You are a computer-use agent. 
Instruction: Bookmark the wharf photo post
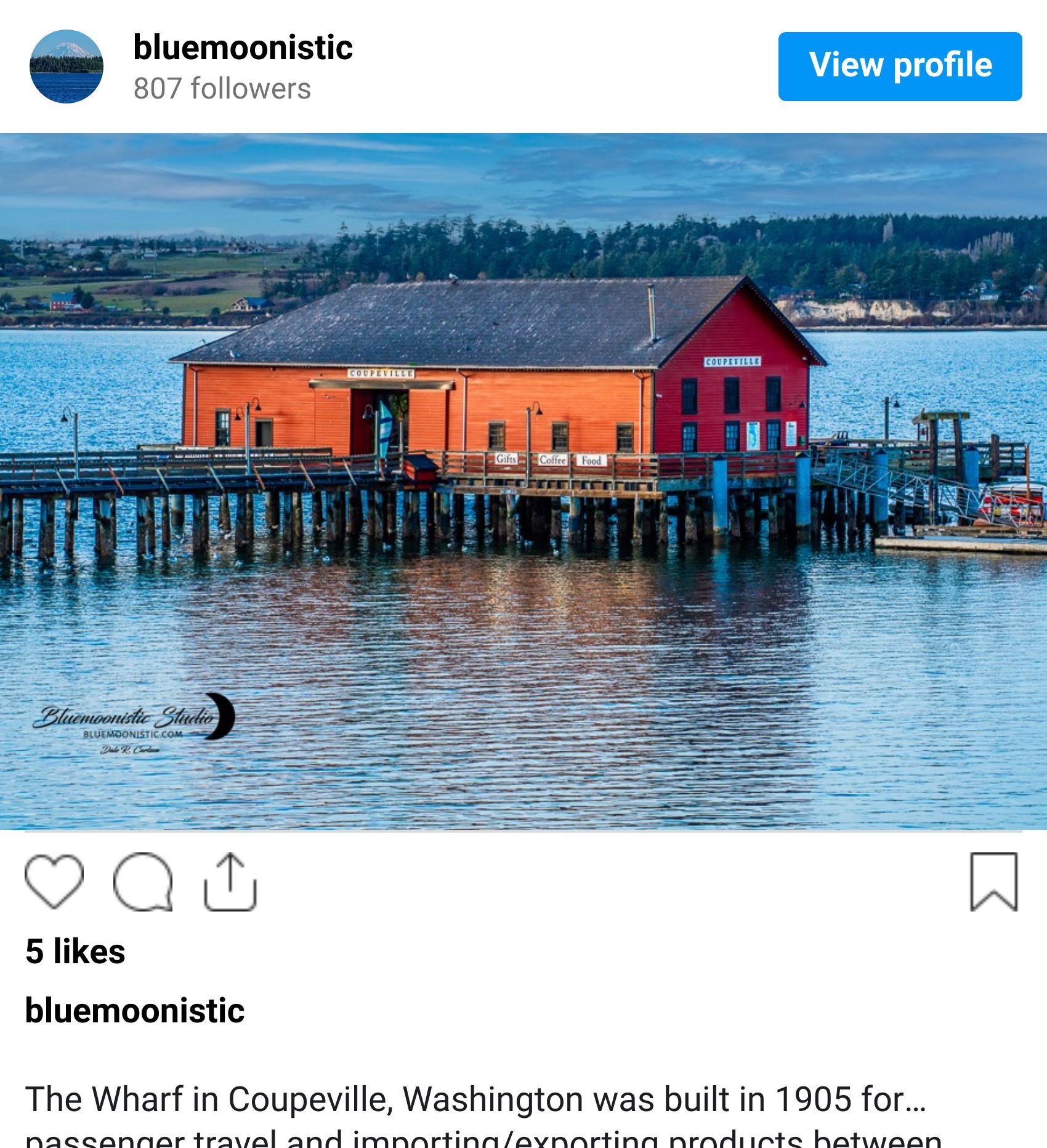pyautogui.click(x=993, y=881)
